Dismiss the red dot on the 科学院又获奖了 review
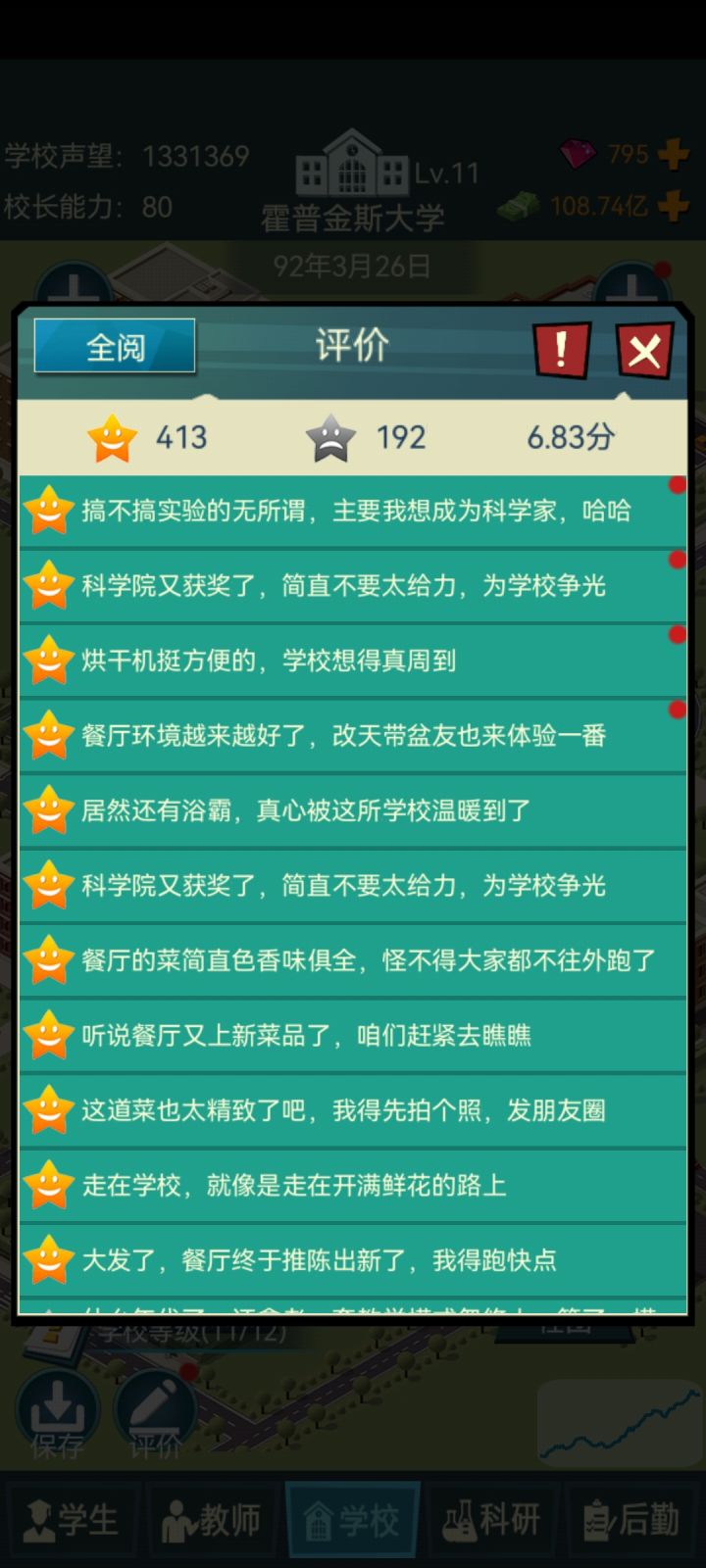The image size is (706, 1568). pos(679,560)
